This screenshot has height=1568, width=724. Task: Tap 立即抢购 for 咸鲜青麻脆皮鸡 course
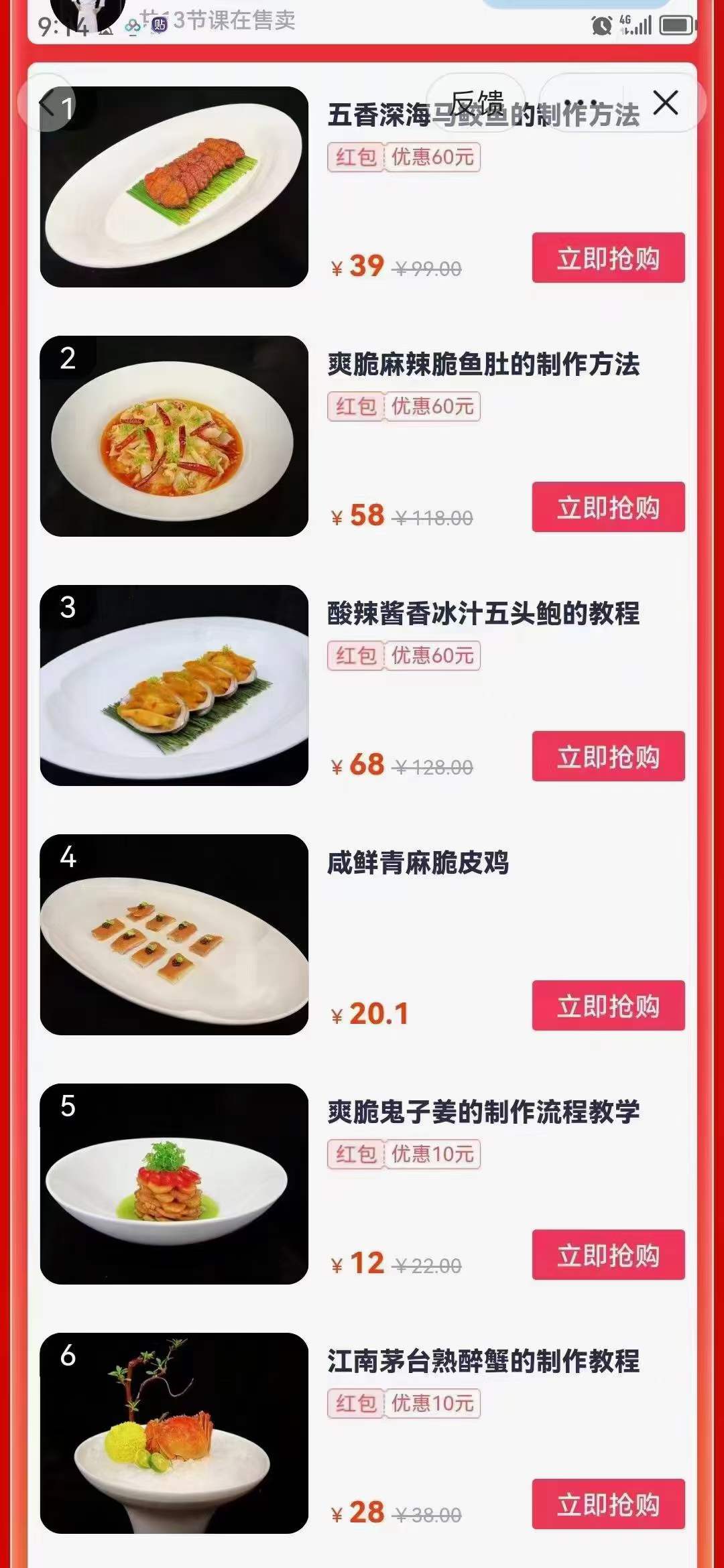coord(607,1004)
